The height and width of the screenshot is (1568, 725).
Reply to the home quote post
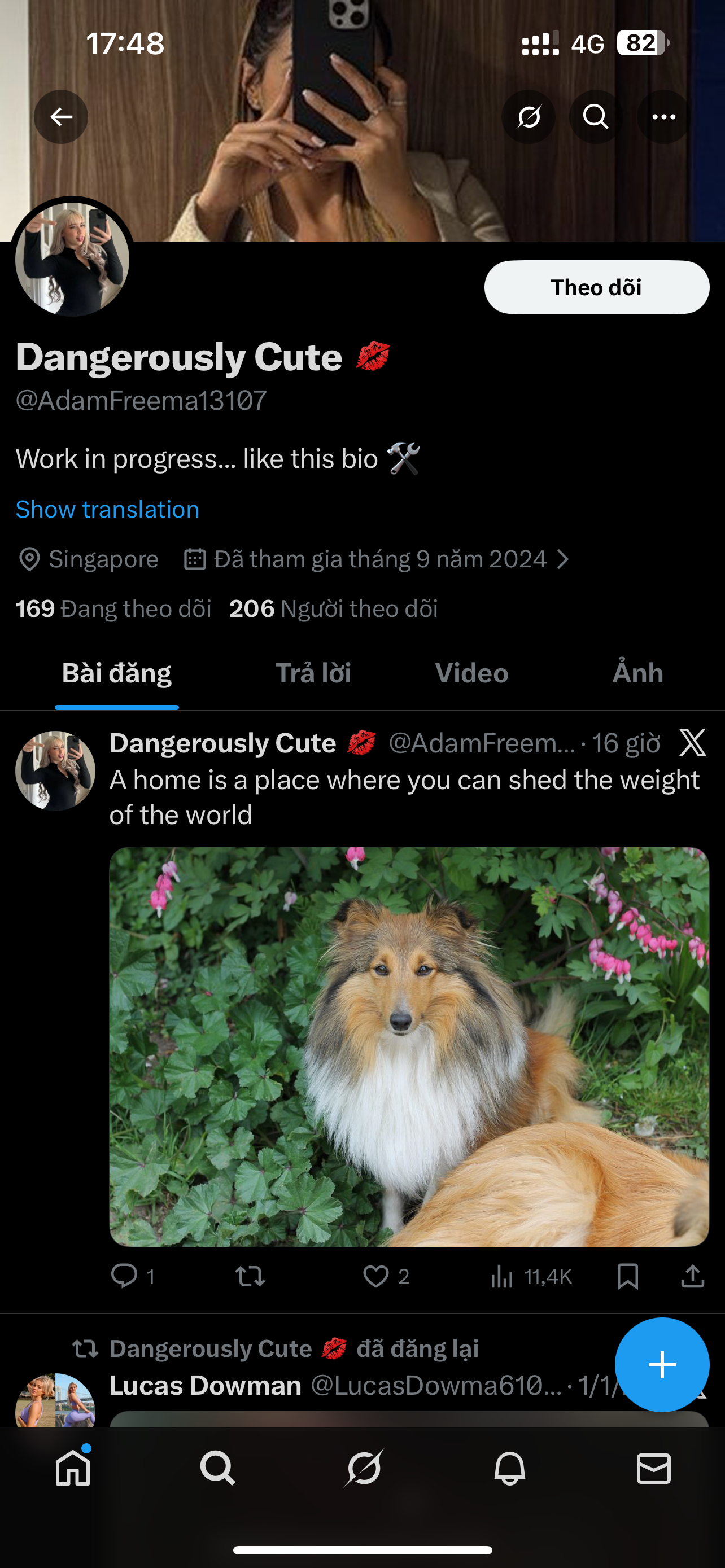coord(124,1275)
